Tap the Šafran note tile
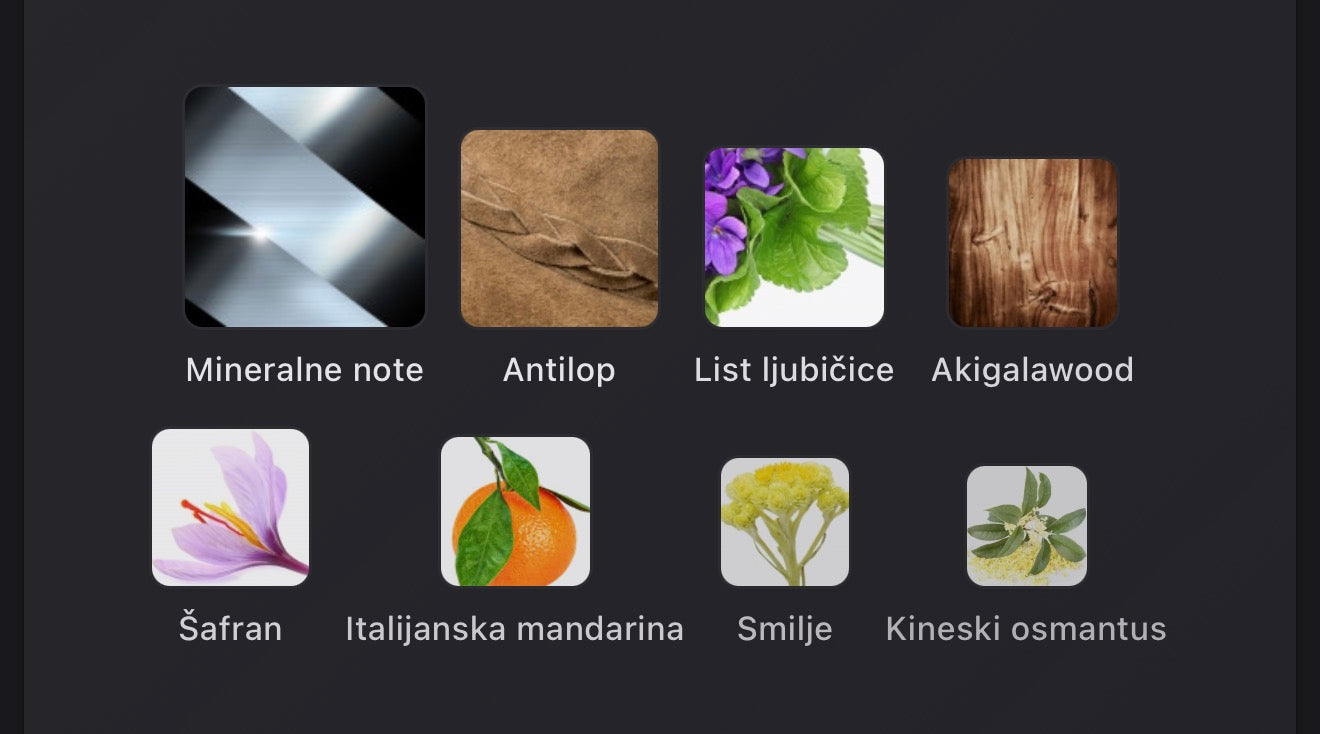This screenshot has height=734, width=1320. [x=230, y=507]
